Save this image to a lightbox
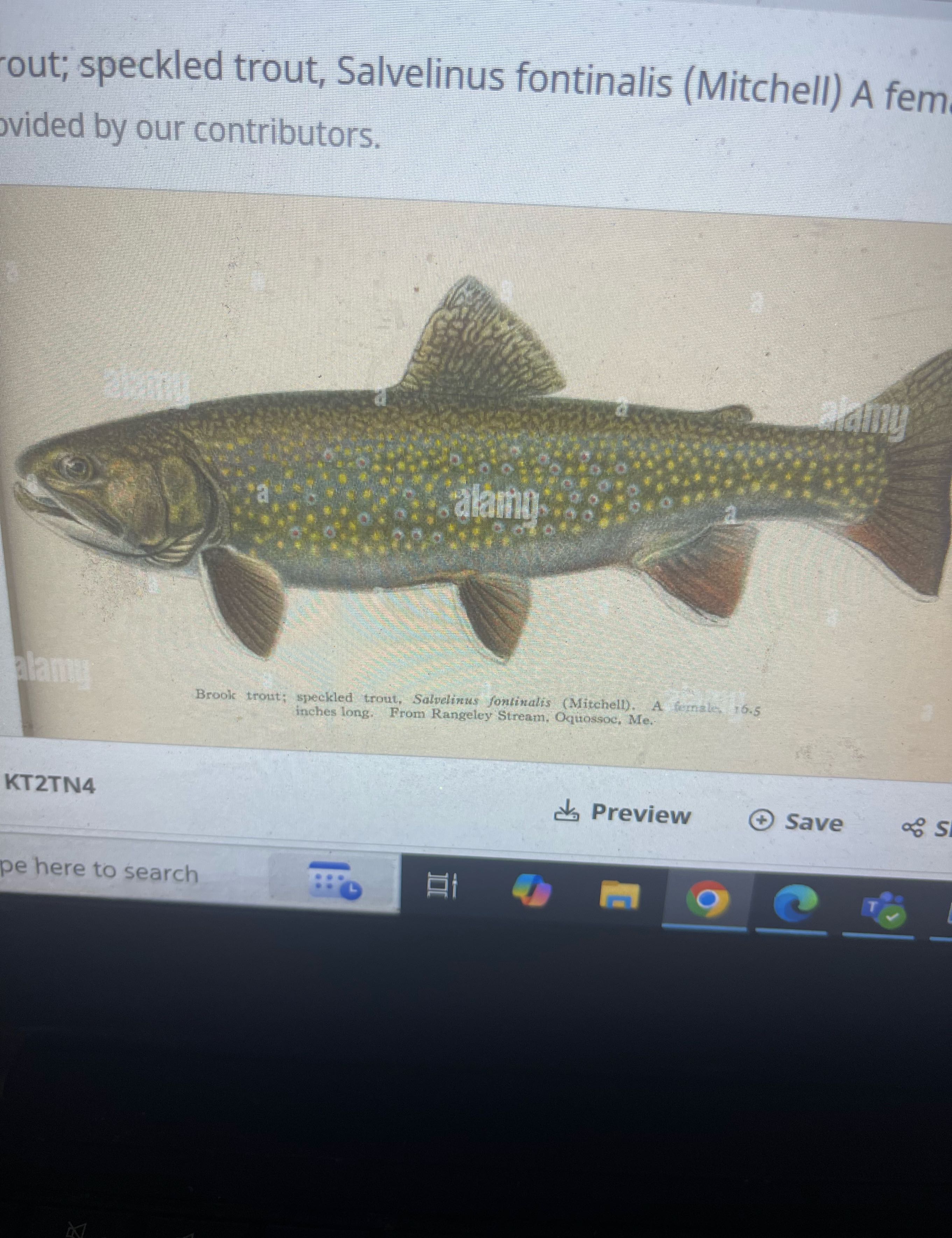Image resolution: width=952 pixels, height=1238 pixels. (797, 822)
